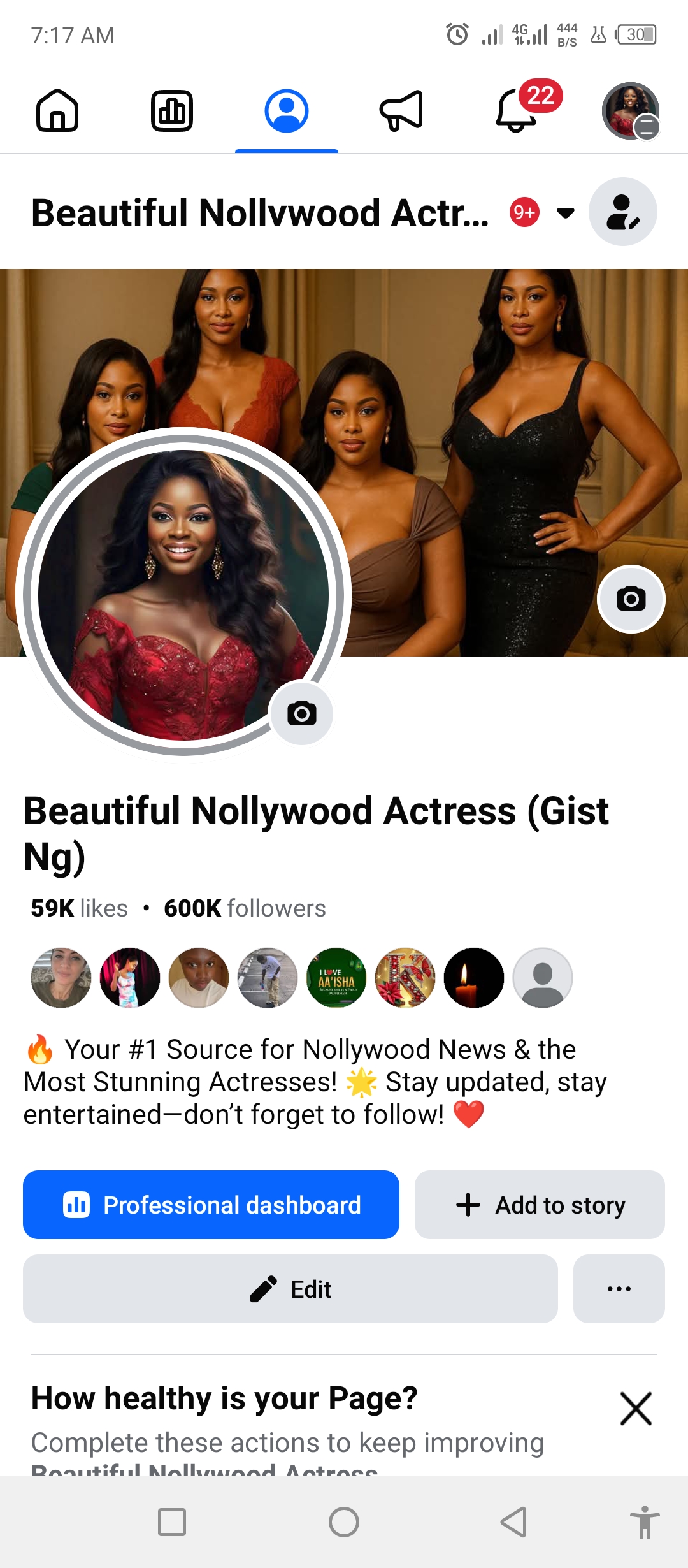Open the switch-profile icon beside the page name
This screenshot has height=1568, width=688.
[x=623, y=212]
